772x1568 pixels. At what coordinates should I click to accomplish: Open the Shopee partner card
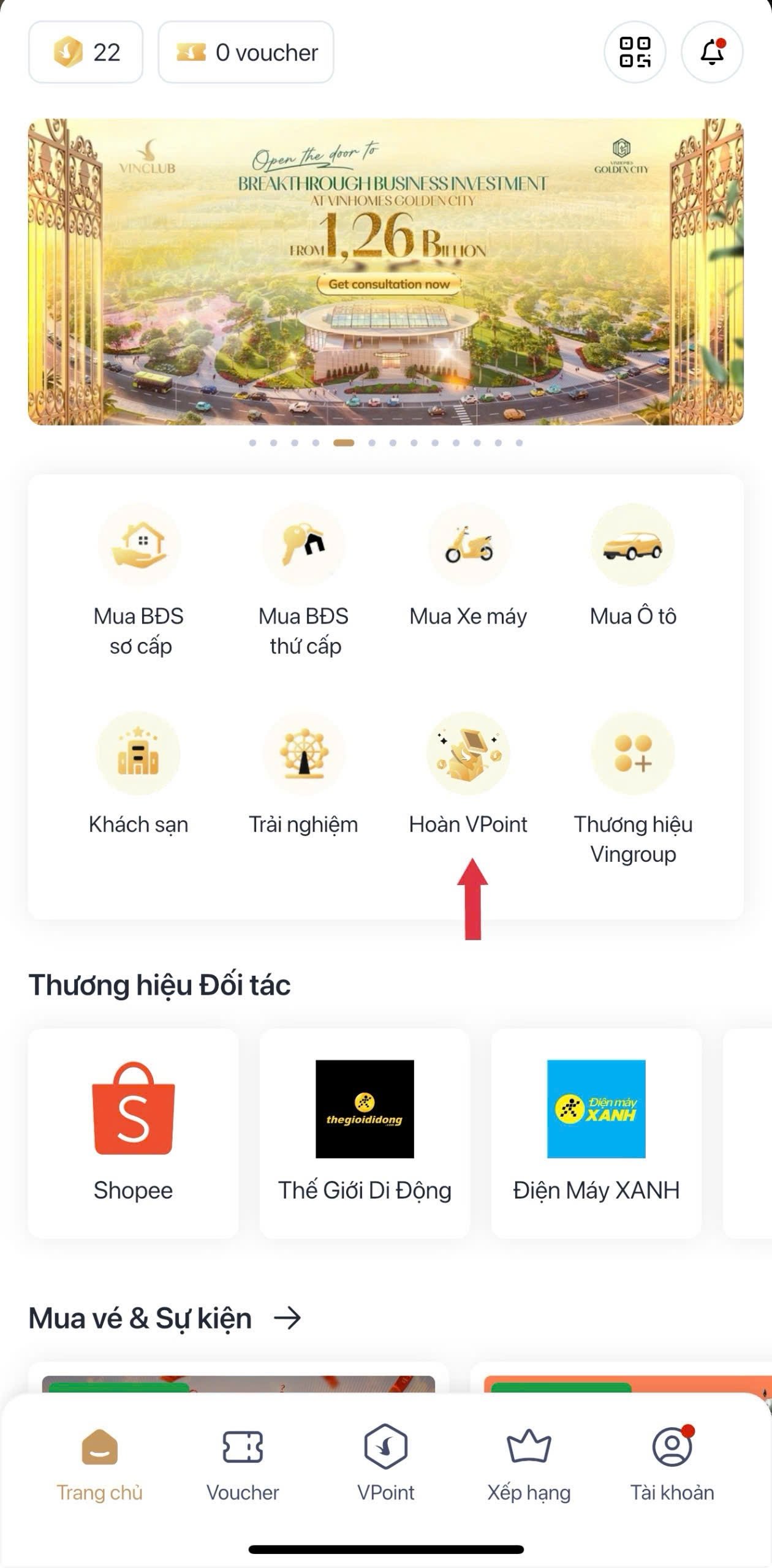click(x=133, y=1133)
